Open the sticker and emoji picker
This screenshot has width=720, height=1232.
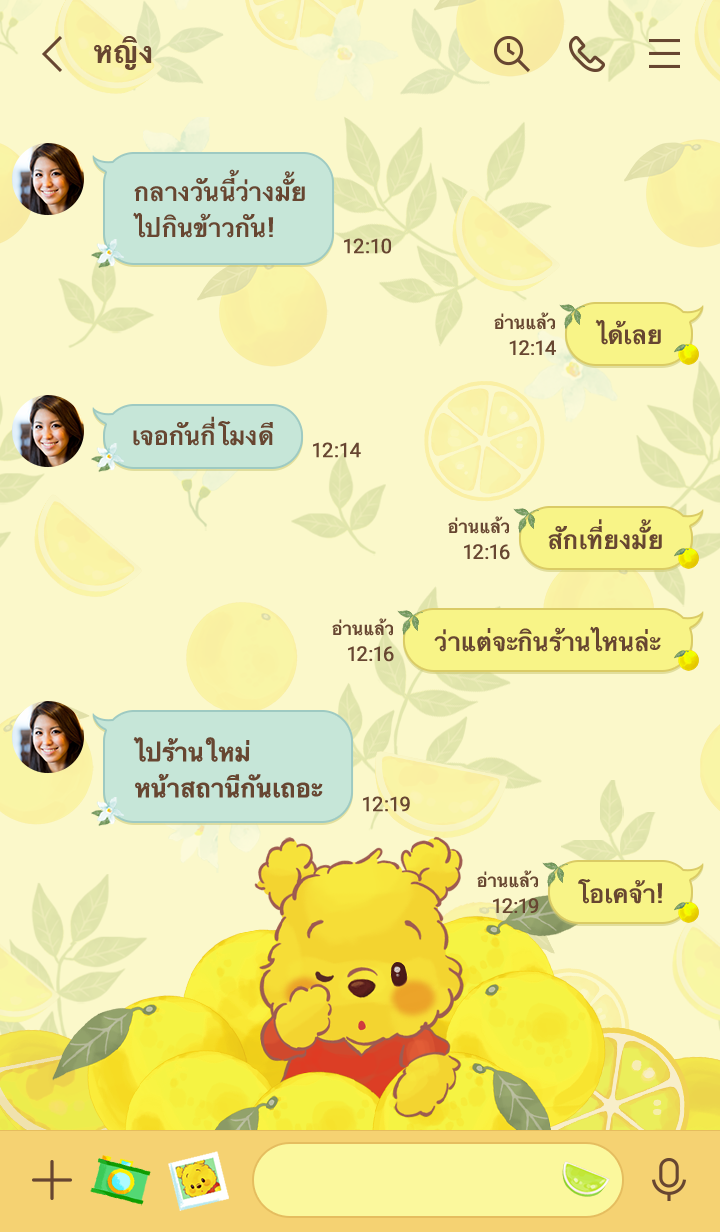coord(585,1181)
